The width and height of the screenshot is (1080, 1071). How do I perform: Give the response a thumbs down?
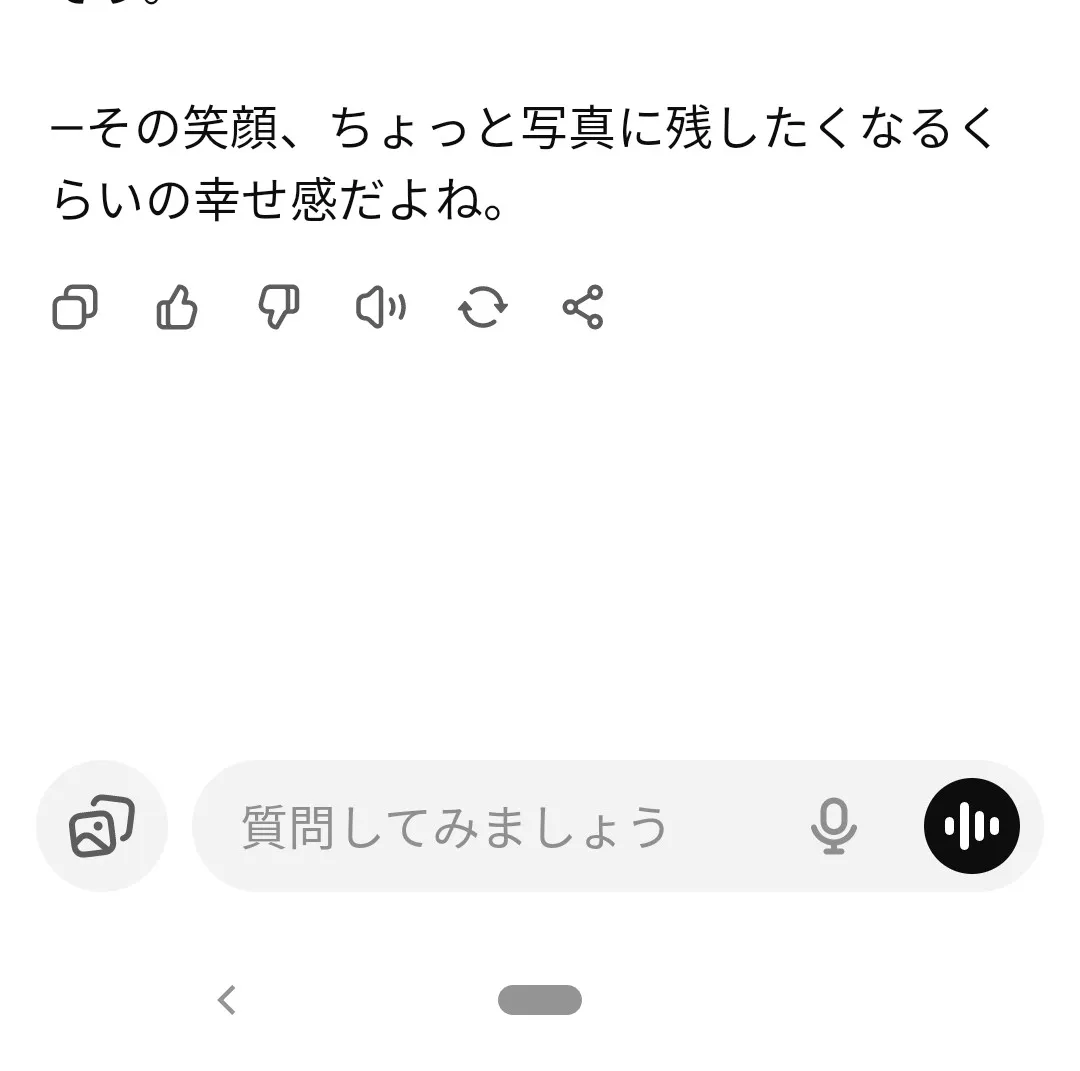coord(279,307)
